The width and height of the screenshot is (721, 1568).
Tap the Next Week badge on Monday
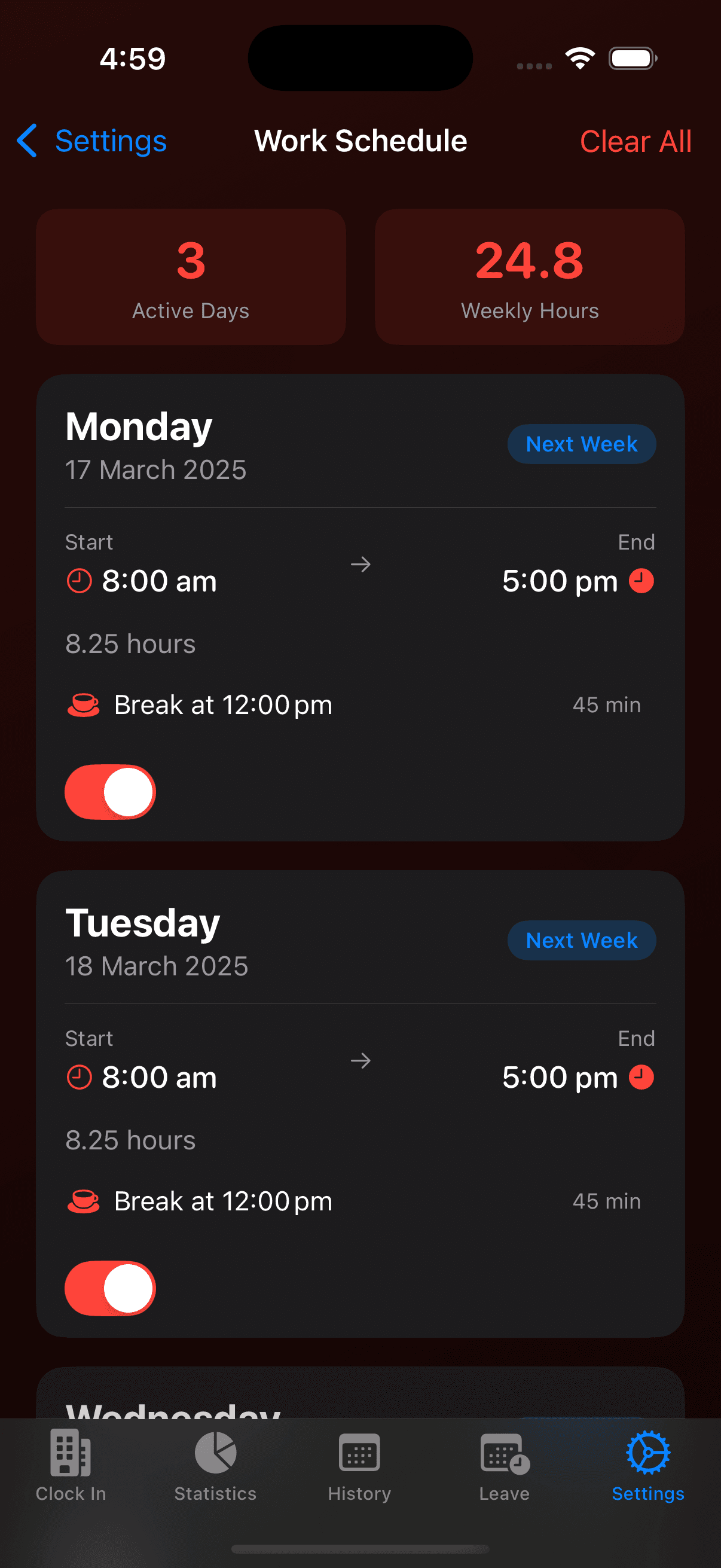point(581,444)
